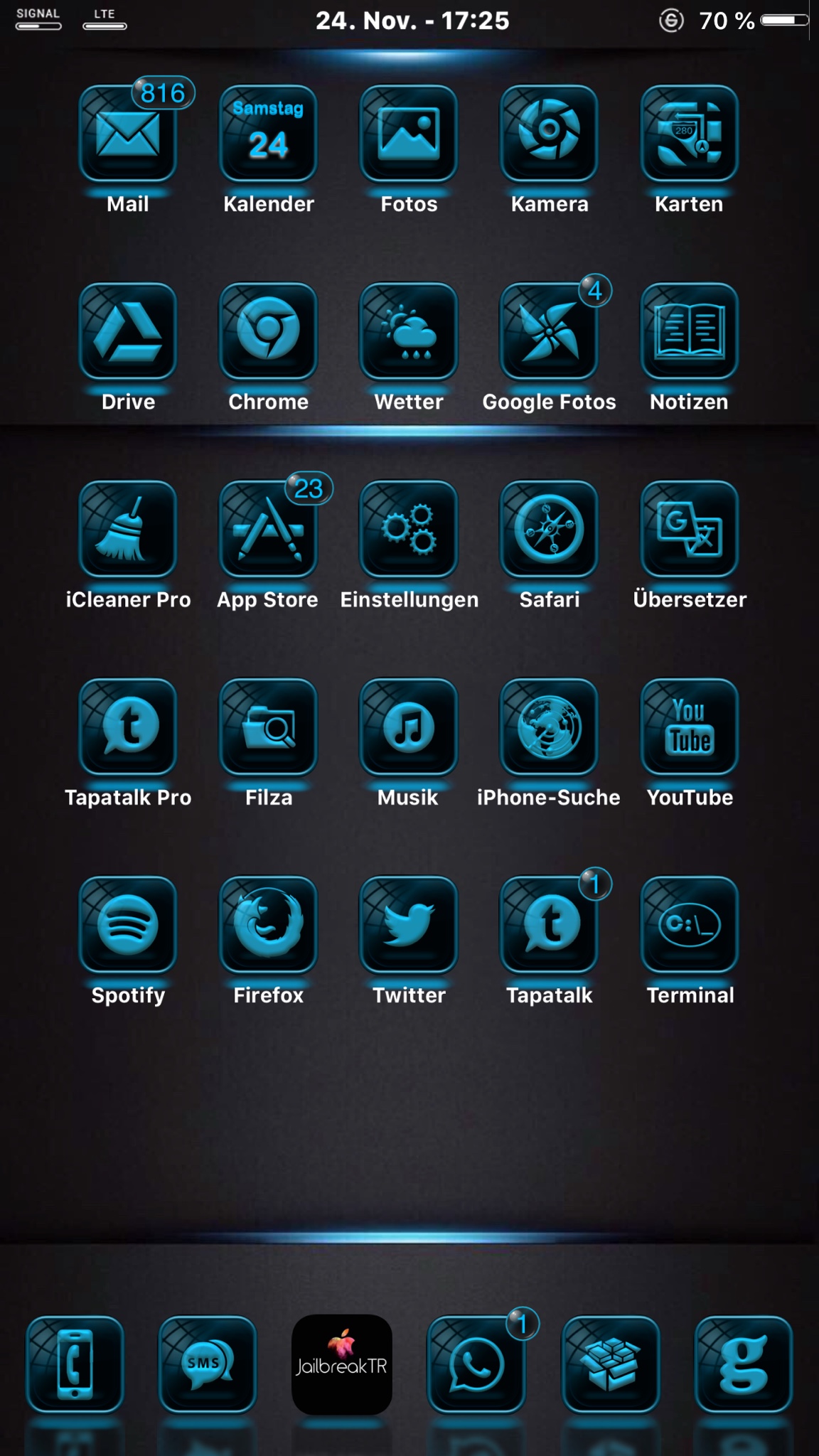Open the Filza file manager
819x1456 pixels.
(x=268, y=727)
